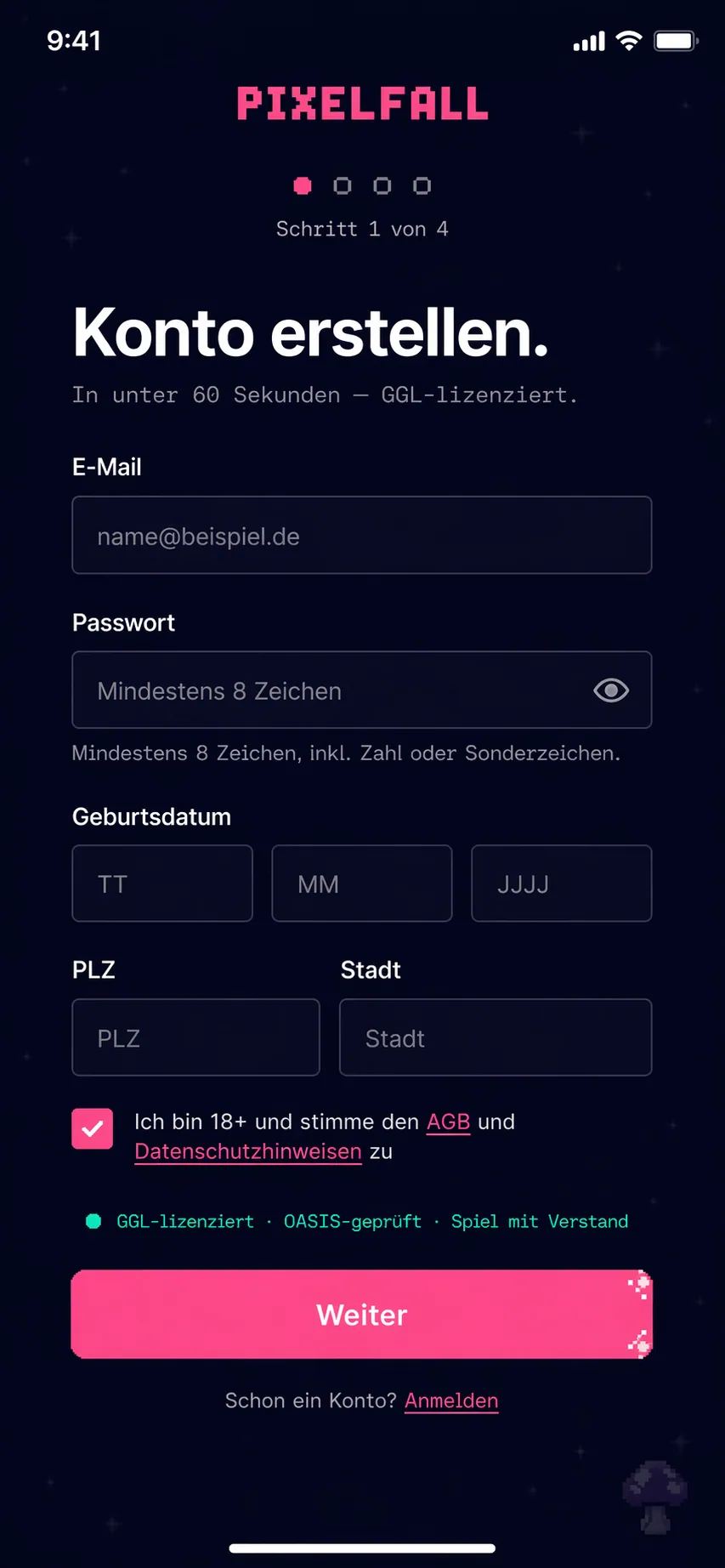Click the second step indicator circle

(x=343, y=185)
